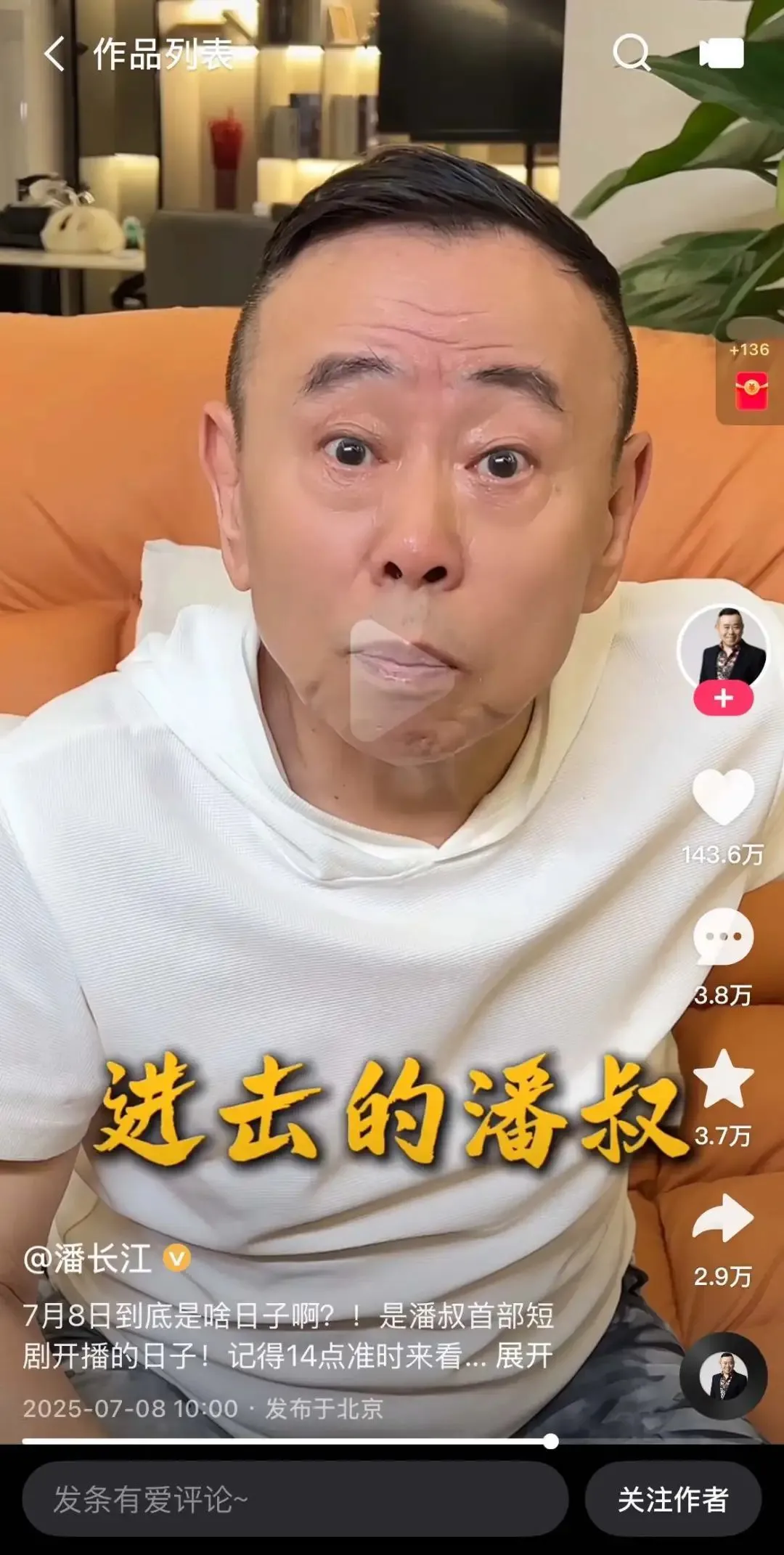Go back from 作品列表
This screenshot has width=784, height=1555.
click(x=54, y=54)
